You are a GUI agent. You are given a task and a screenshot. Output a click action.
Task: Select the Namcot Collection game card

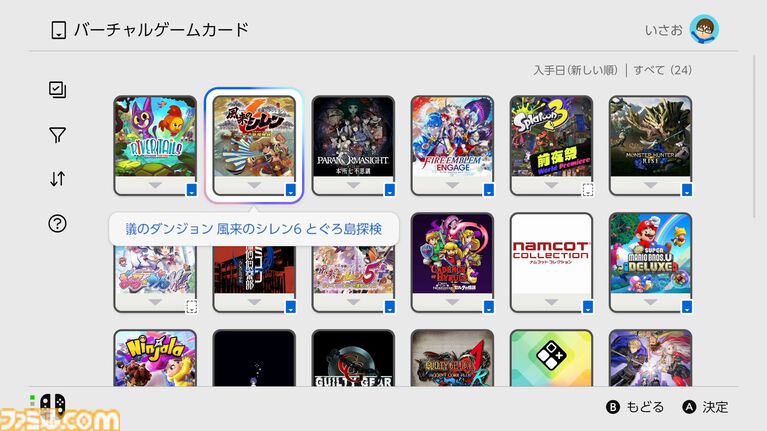pyautogui.click(x=551, y=257)
